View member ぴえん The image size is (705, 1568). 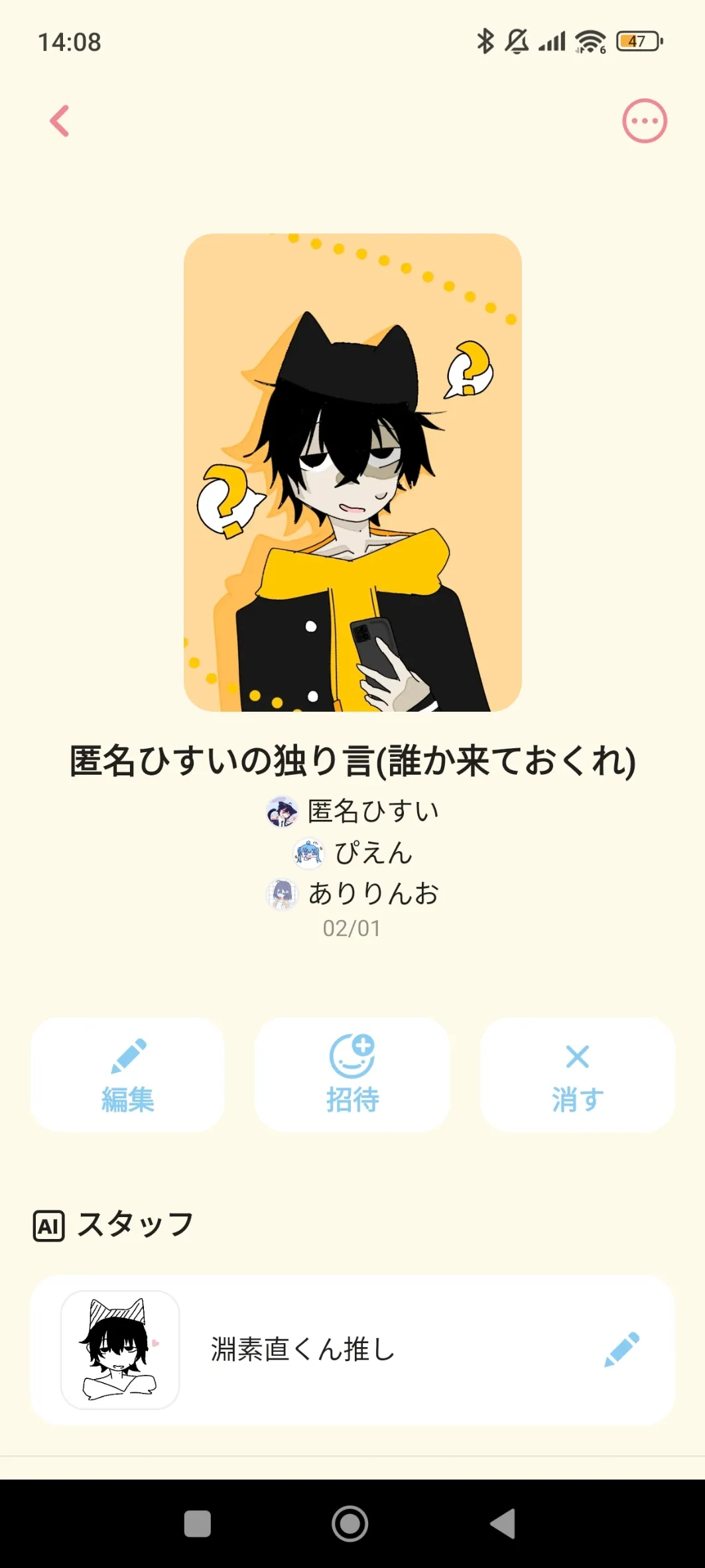[353, 853]
